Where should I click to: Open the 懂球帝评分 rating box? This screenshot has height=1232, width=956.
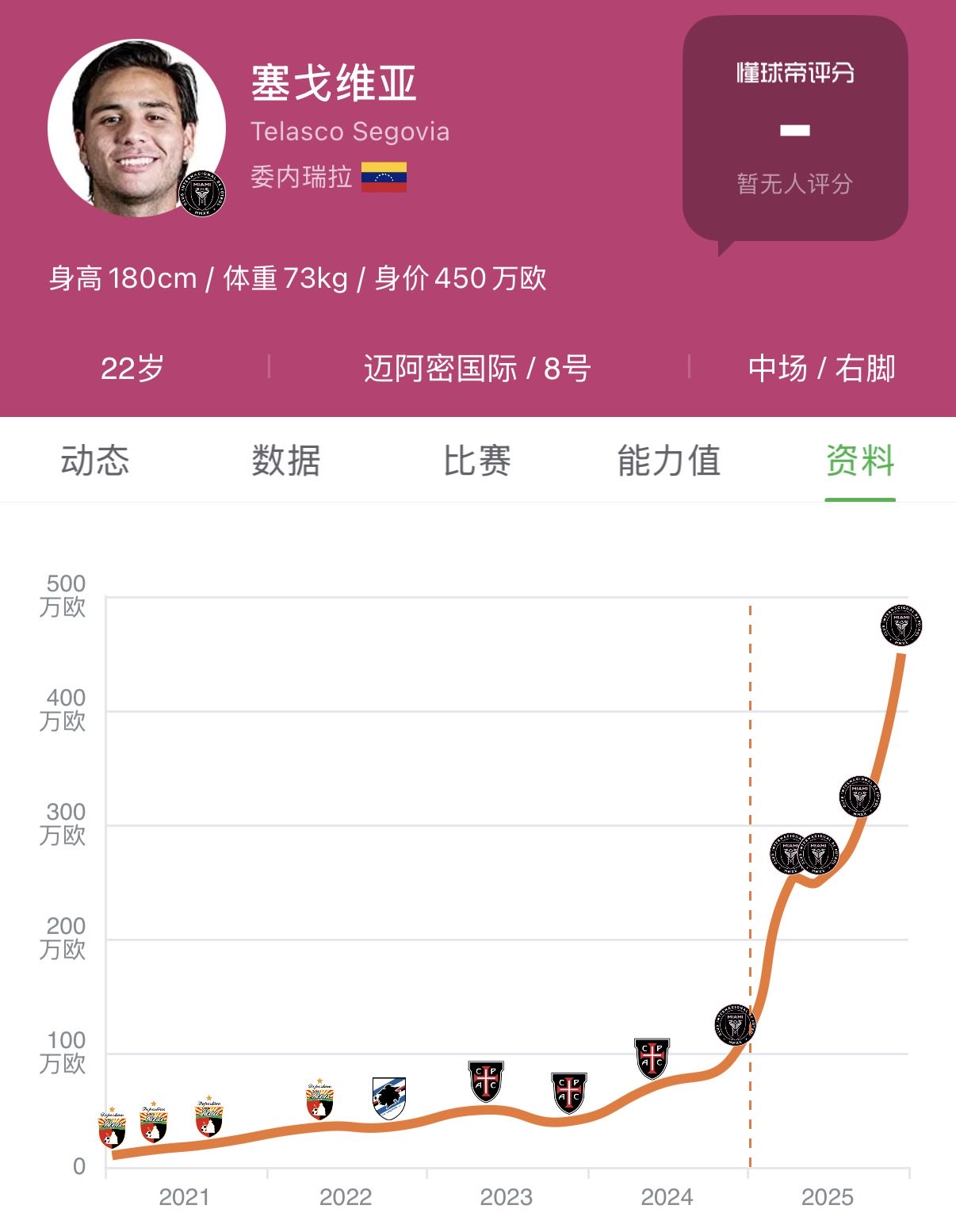click(795, 129)
